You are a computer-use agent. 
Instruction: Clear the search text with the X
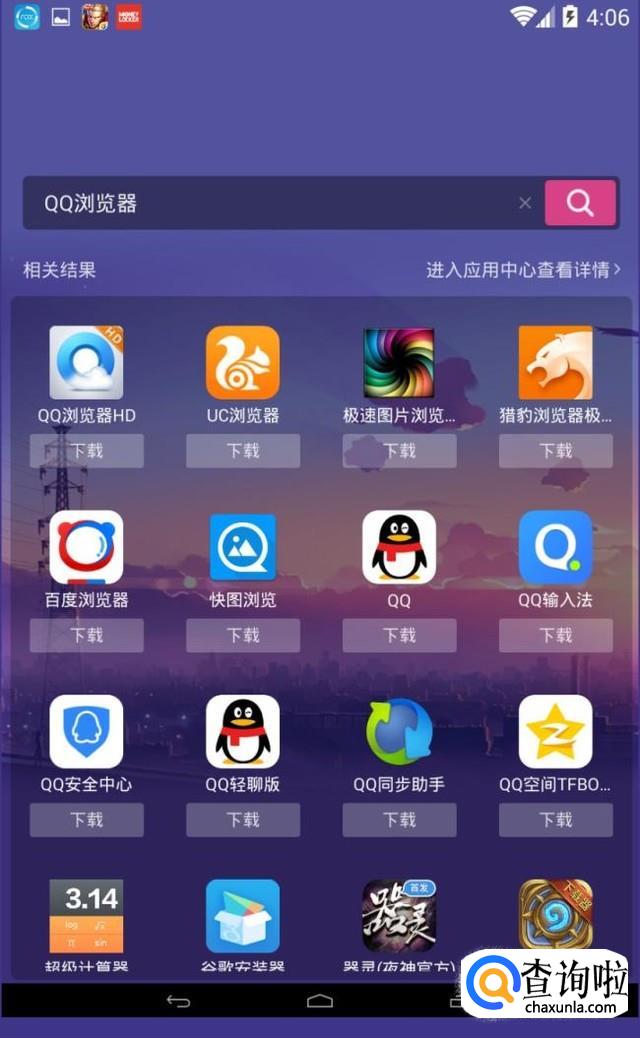coord(525,203)
